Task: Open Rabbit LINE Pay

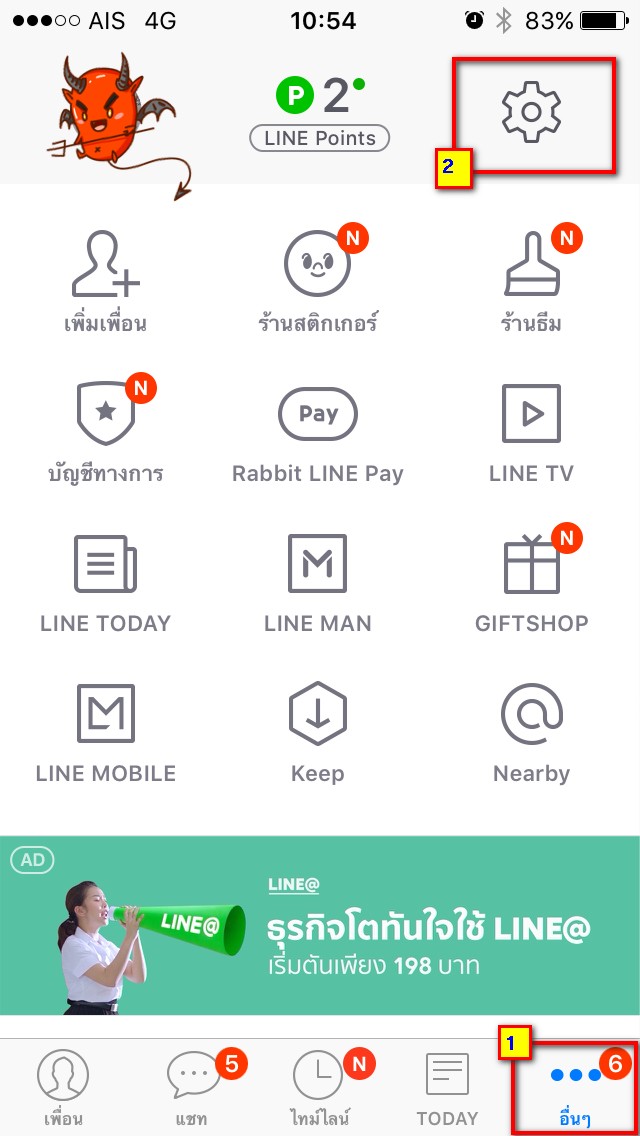Action: point(318,430)
